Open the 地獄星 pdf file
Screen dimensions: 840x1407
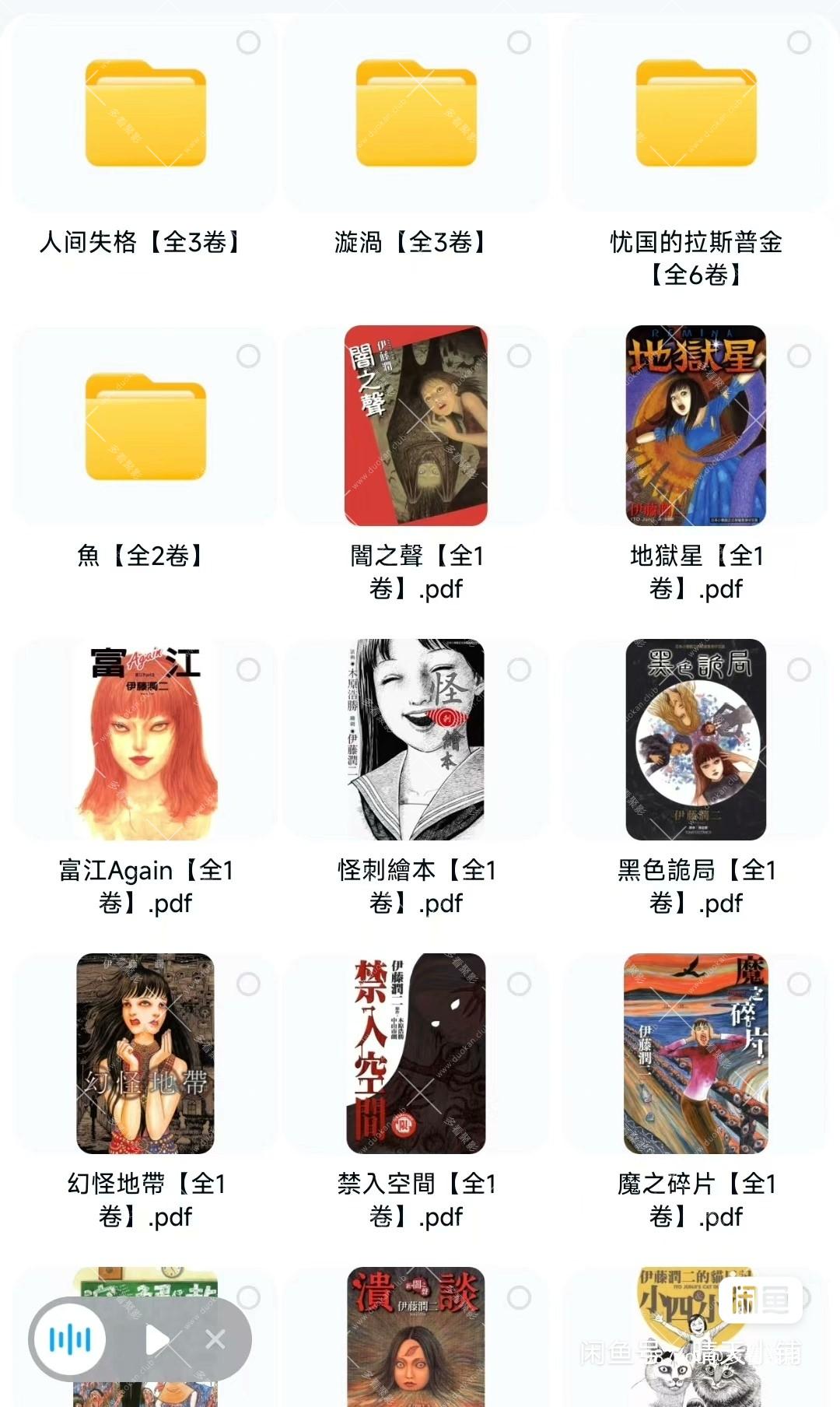pyautogui.click(x=696, y=426)
